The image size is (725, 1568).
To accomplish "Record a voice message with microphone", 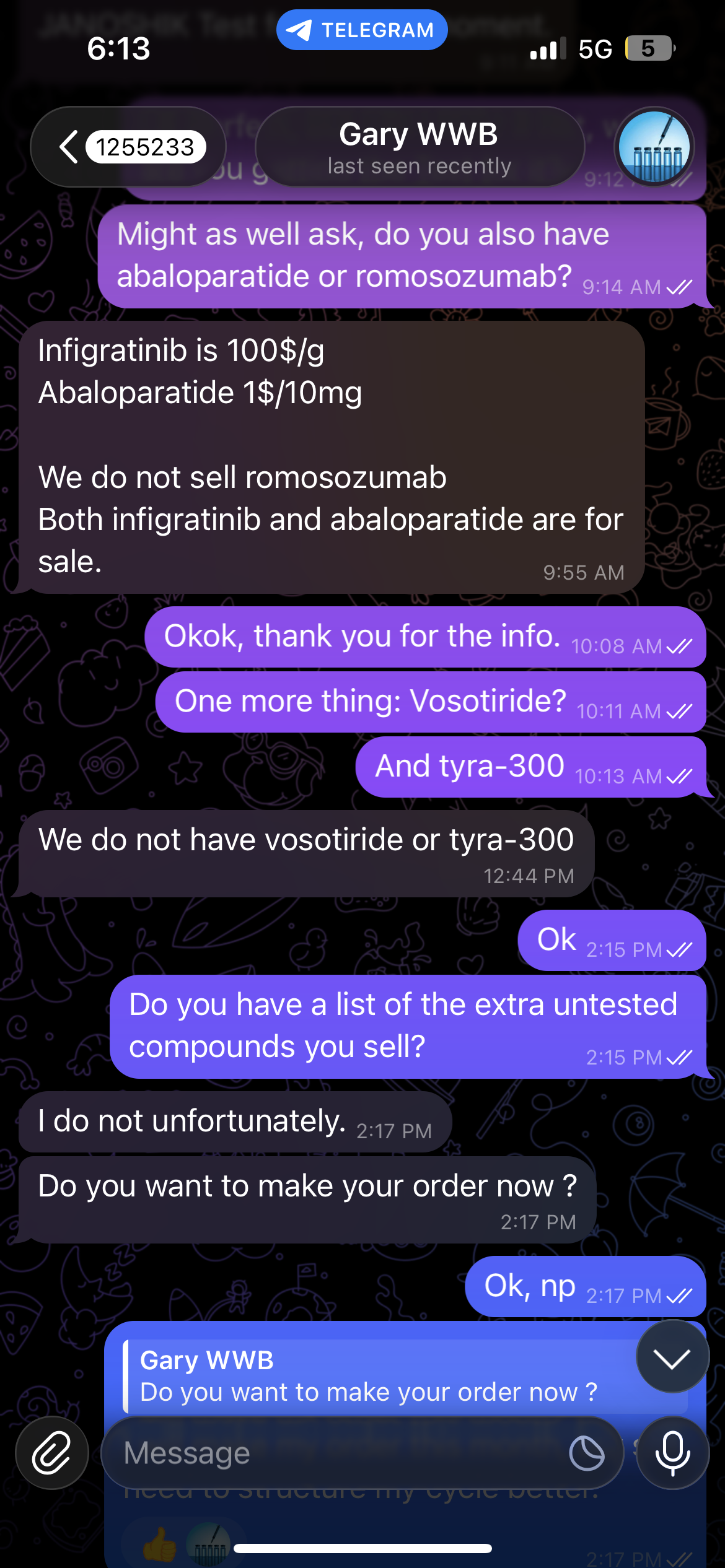I will pyautogui.click(x=672, y=1452).
